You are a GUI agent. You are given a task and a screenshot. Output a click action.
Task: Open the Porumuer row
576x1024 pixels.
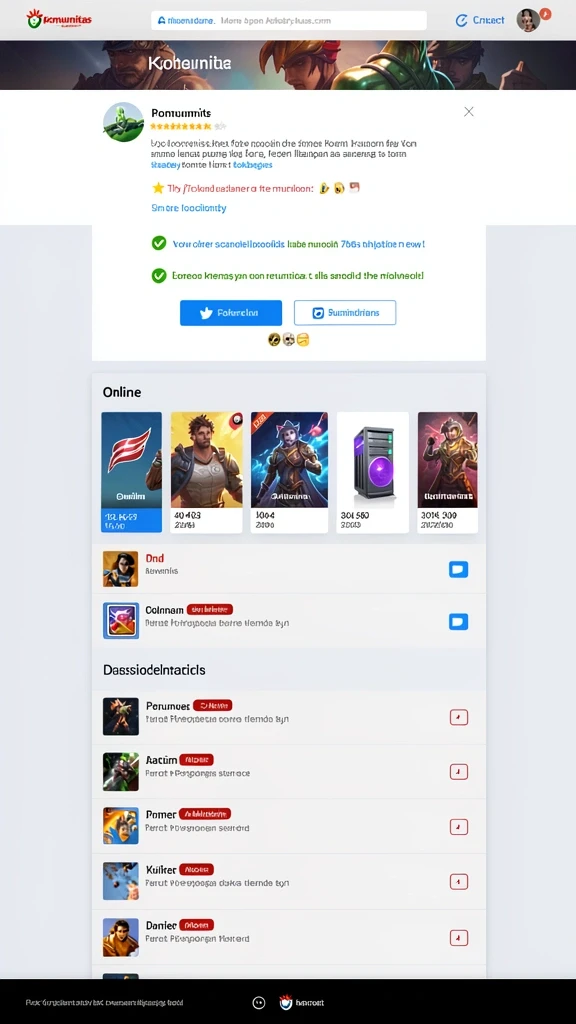click(x=289, y=717)
